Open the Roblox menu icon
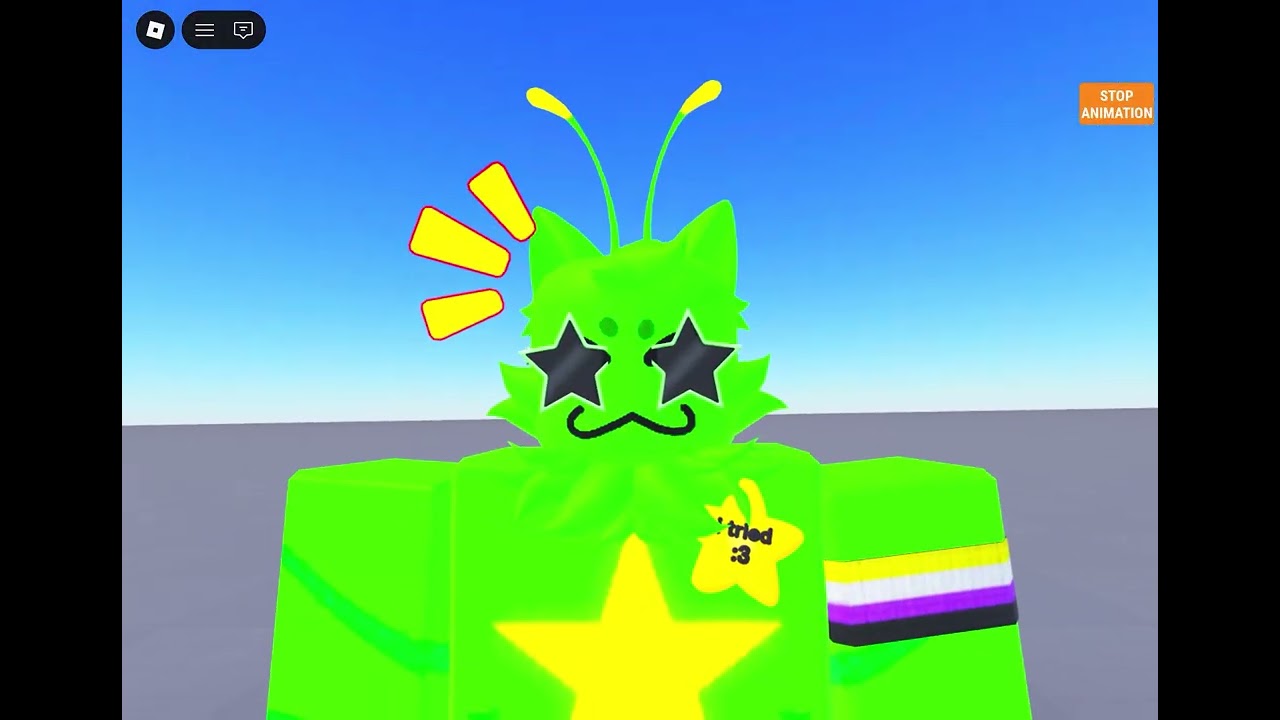The width and height of the screenshot is (1280, 720). pos(155,30)
